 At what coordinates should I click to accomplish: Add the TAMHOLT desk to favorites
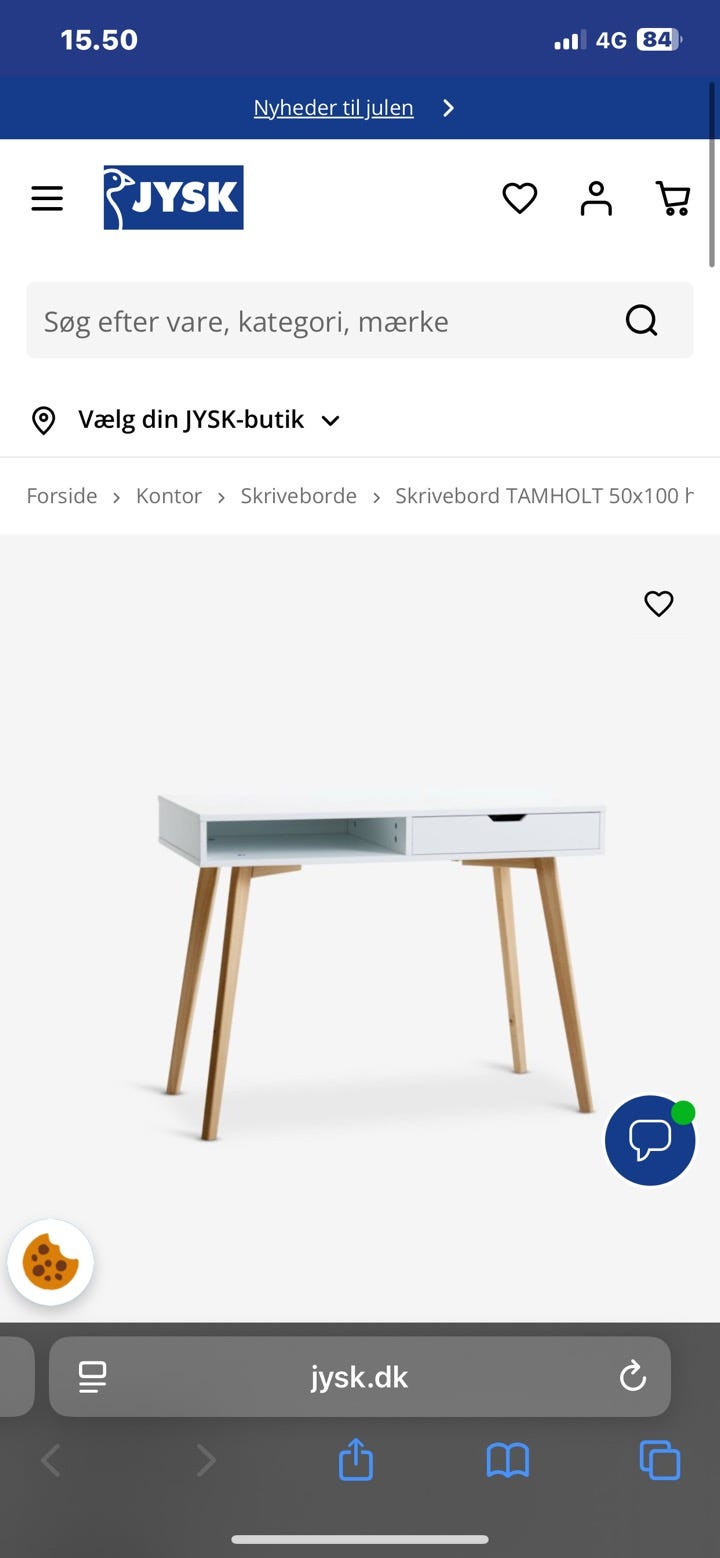point(658,604)
